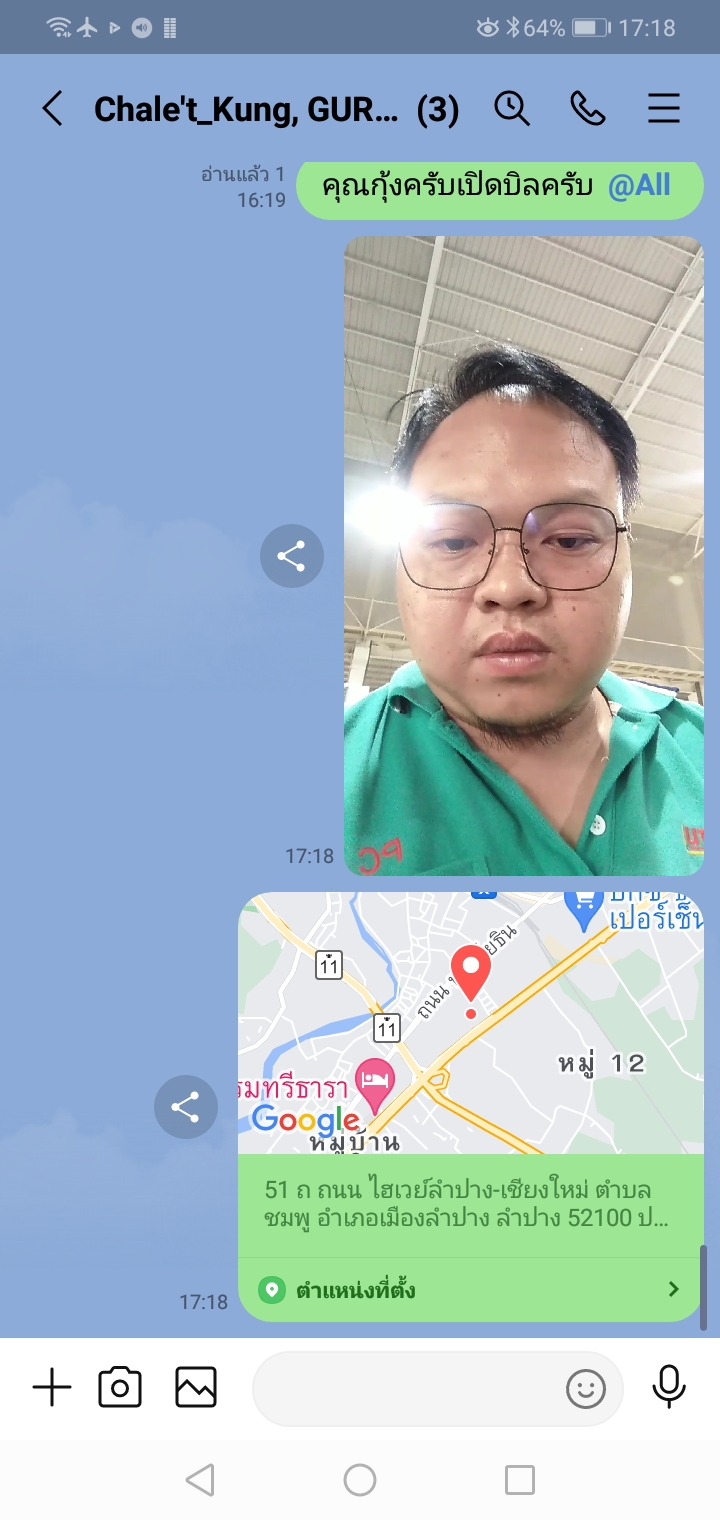Go back from the group chat
The width and height of the screenshot is (720, 1520).
pos(52,109)
